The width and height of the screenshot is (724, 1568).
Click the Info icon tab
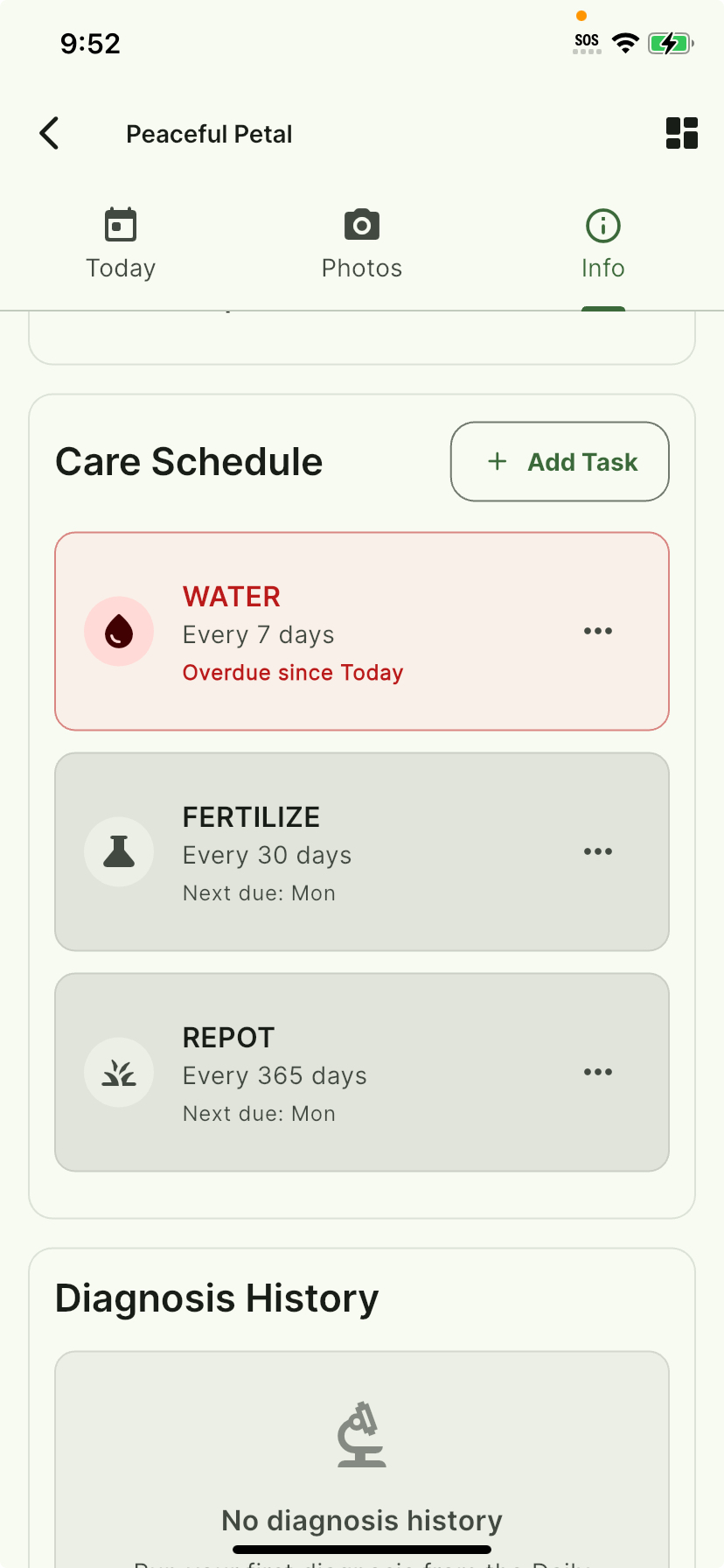pyautogui.click(x=602, y=225)
